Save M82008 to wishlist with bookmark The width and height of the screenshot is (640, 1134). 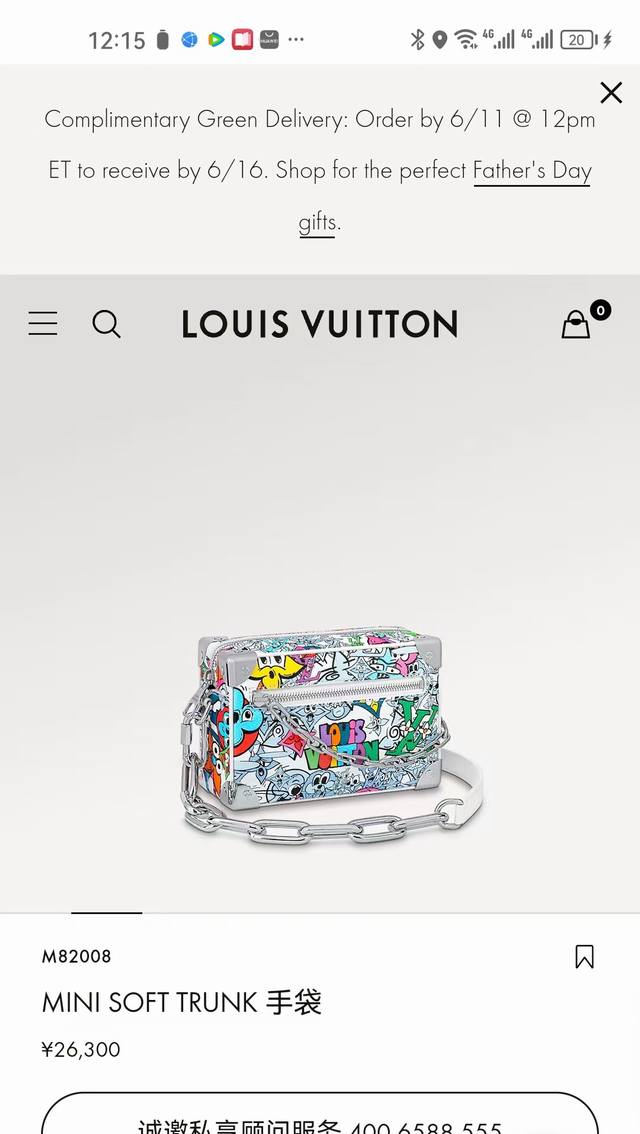pyautogui.click(x=584, y=957)
